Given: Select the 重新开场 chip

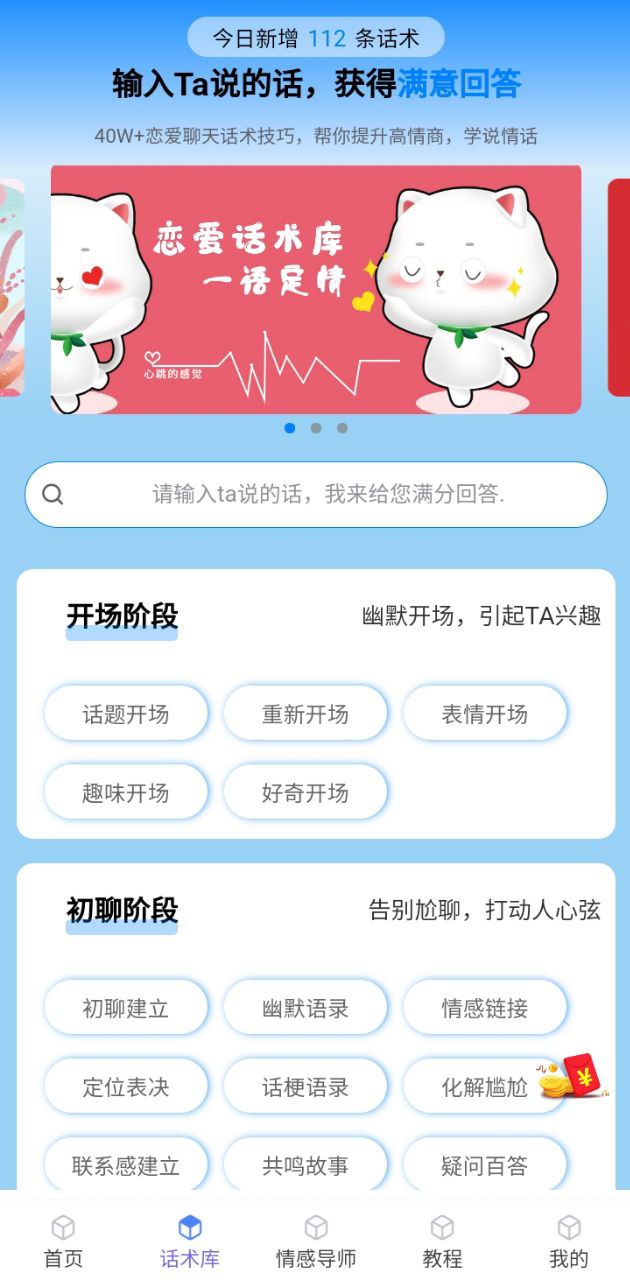Looking at the screenshot, I should (x=305, y=714).
